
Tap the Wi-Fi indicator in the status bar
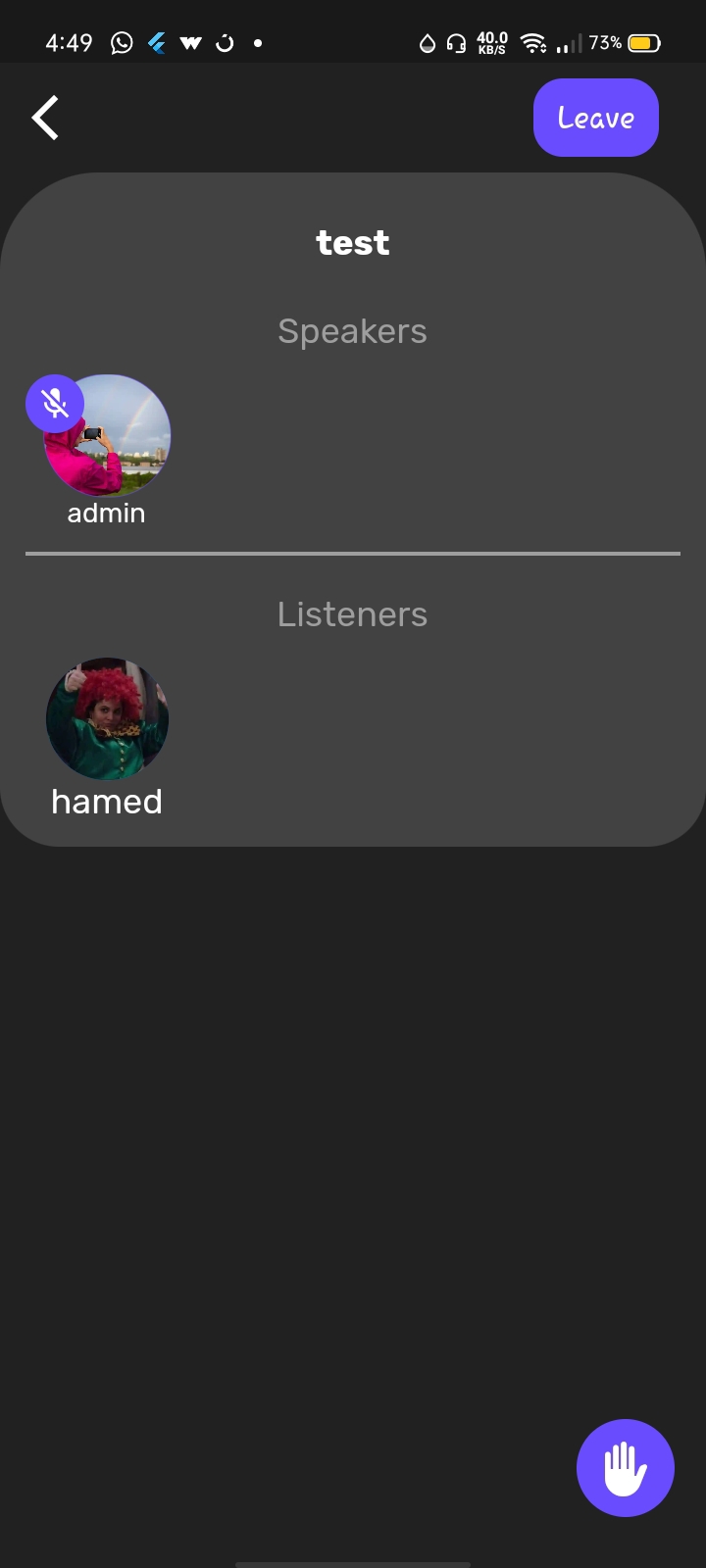[534, 42]
